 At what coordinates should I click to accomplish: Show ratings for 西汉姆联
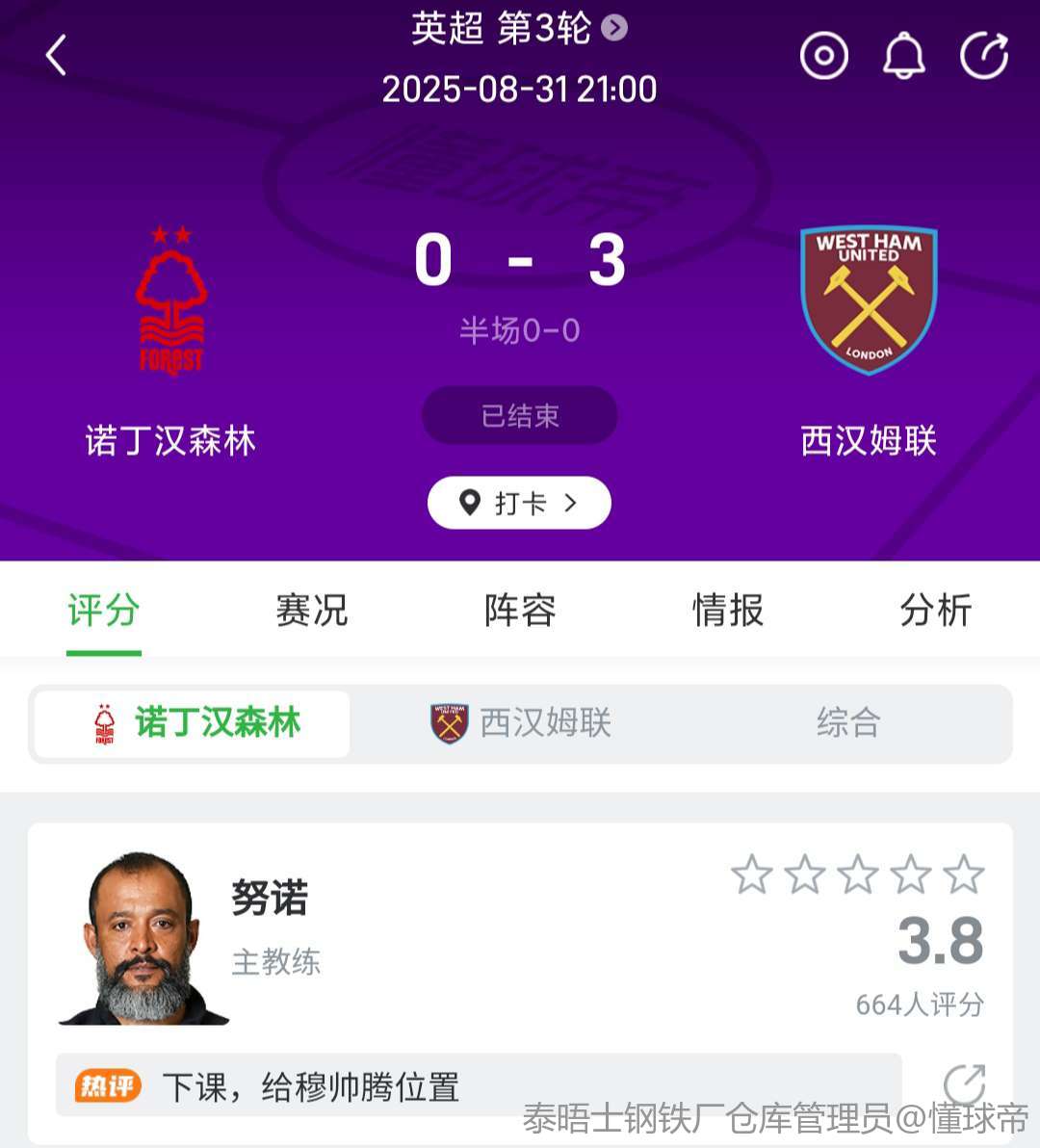pyautogui.click(x=521, y=723)
